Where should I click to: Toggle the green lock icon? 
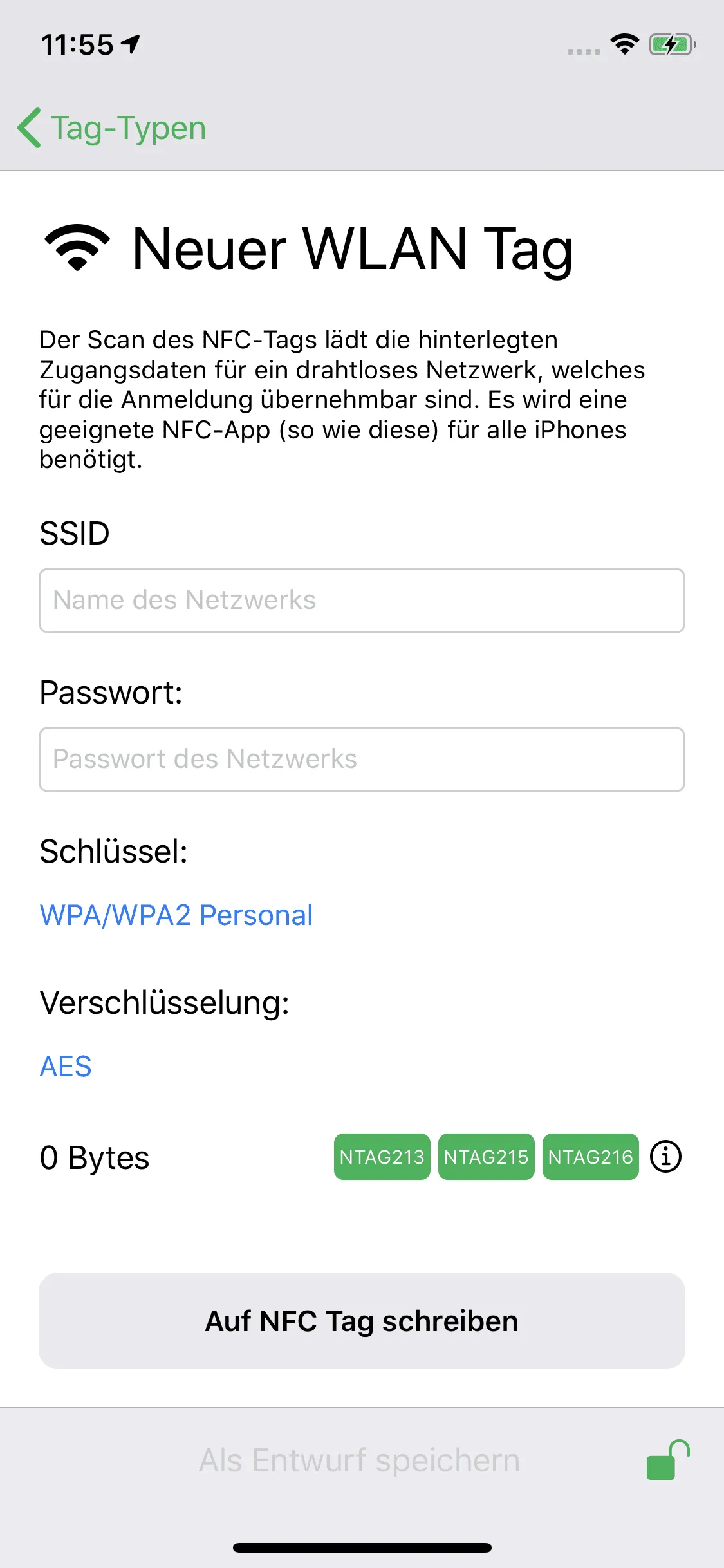click(x=667, y=1460)
